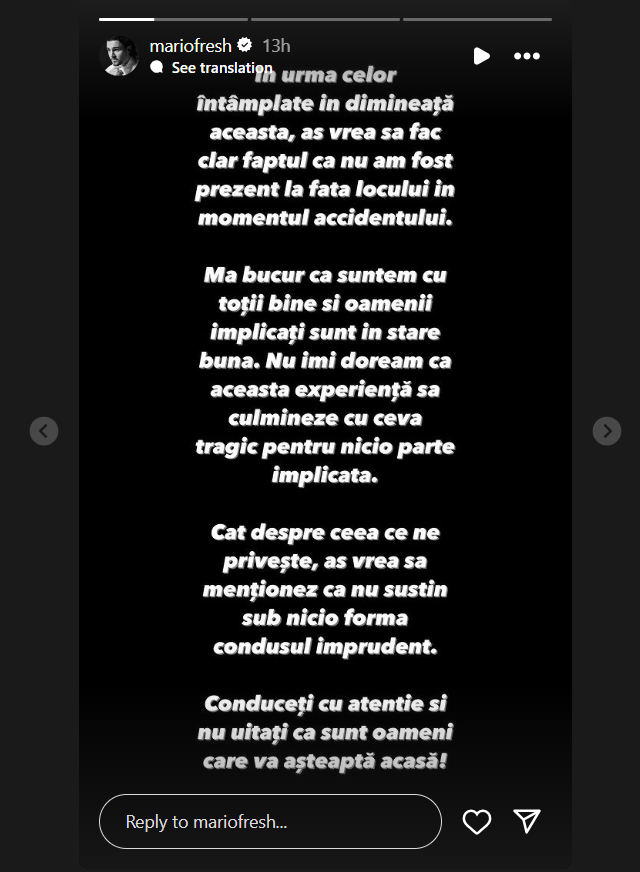This screenshot has height=872, width=640.
Task: Like this story with the heart
Action: coord(477,822)
